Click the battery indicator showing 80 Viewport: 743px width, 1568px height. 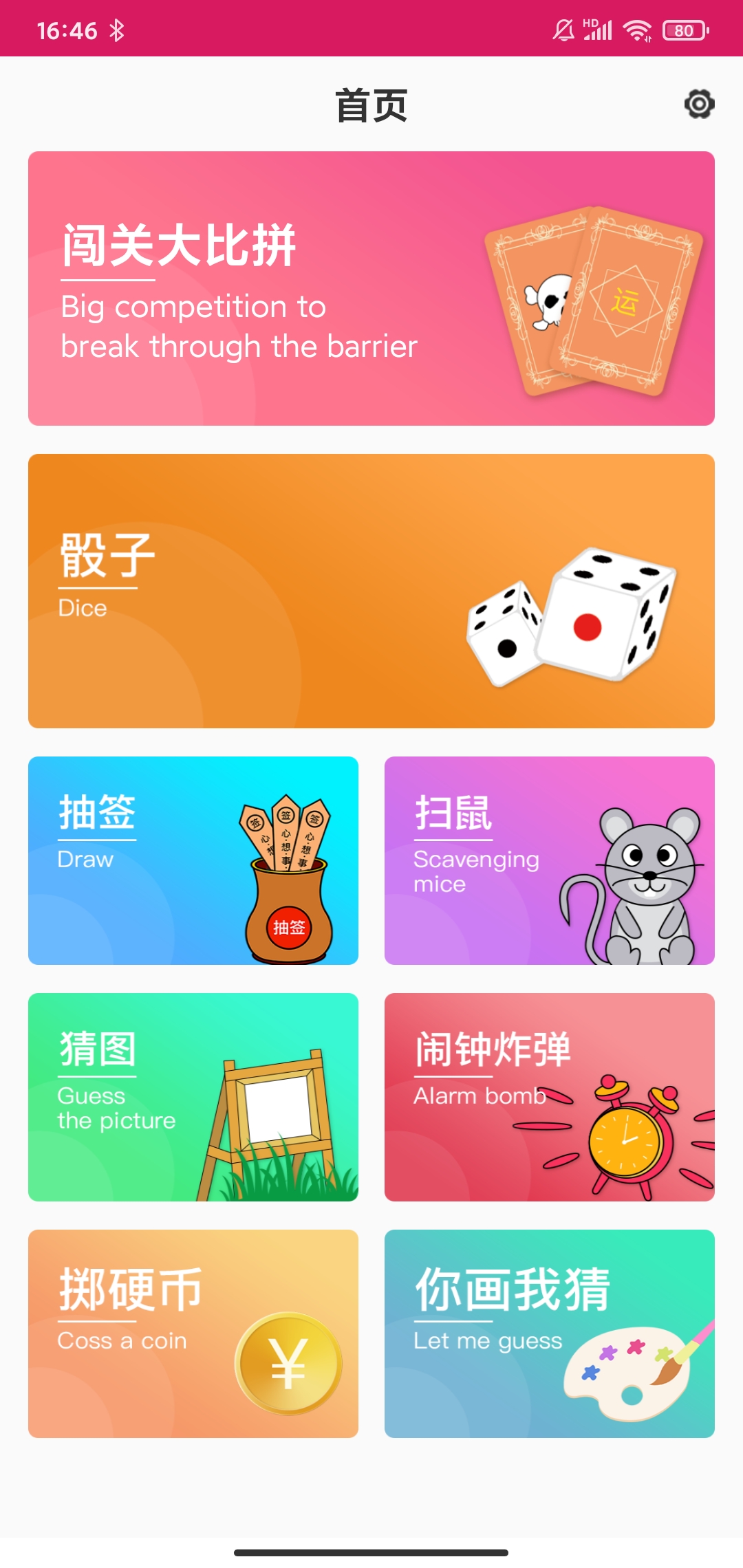(x=683, y=30)
